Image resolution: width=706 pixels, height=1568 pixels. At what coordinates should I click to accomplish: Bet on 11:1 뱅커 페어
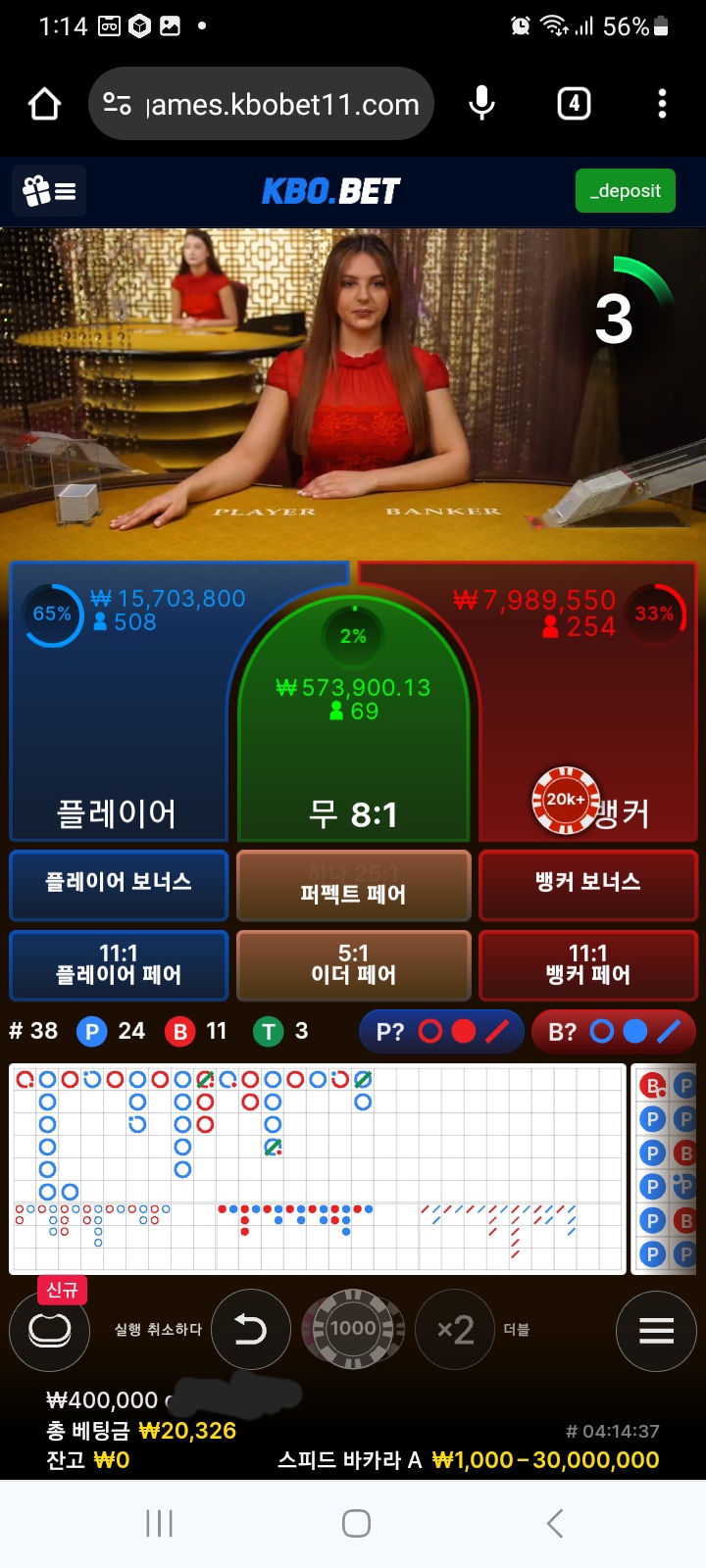588,964
